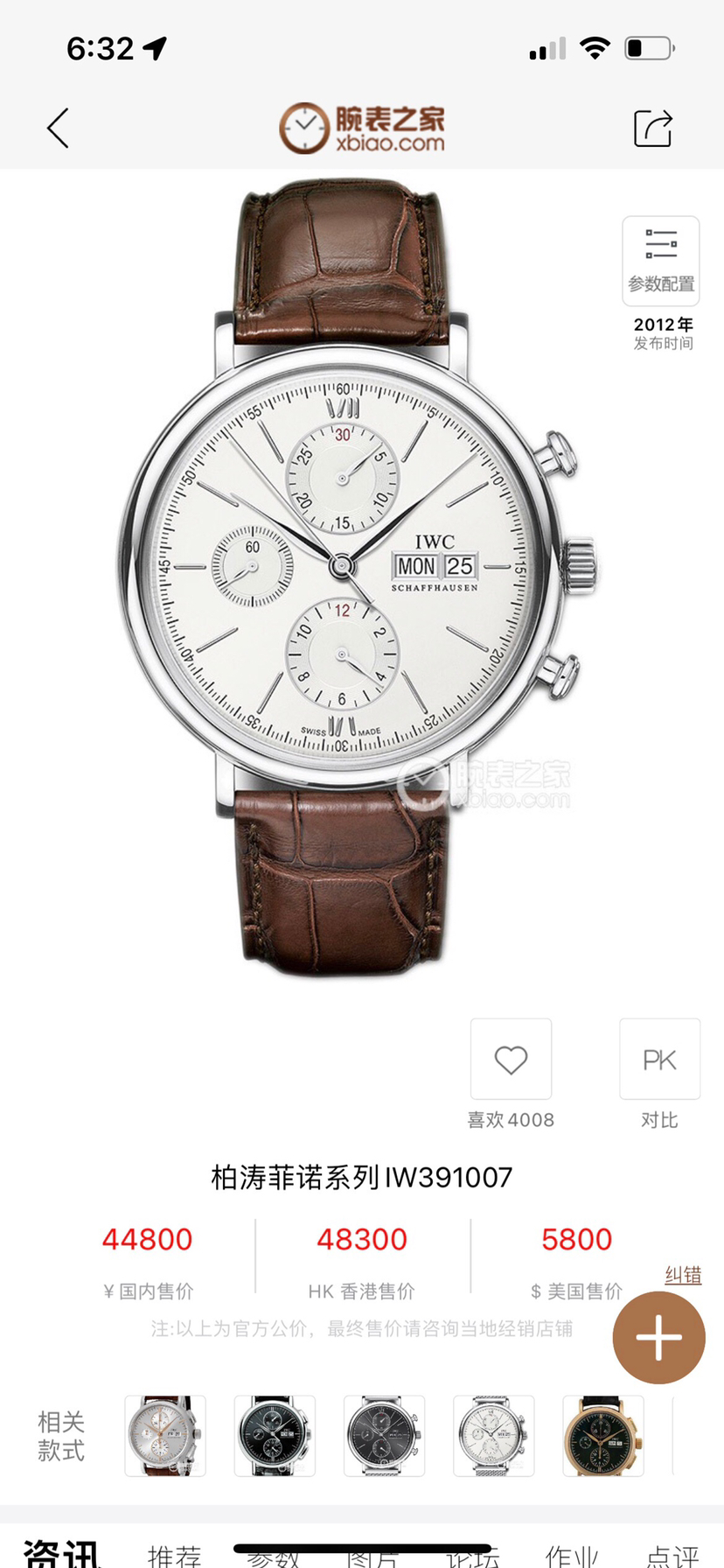
Task: Open the fourth related mesh bracelet watch
Action: (493, 1436)
